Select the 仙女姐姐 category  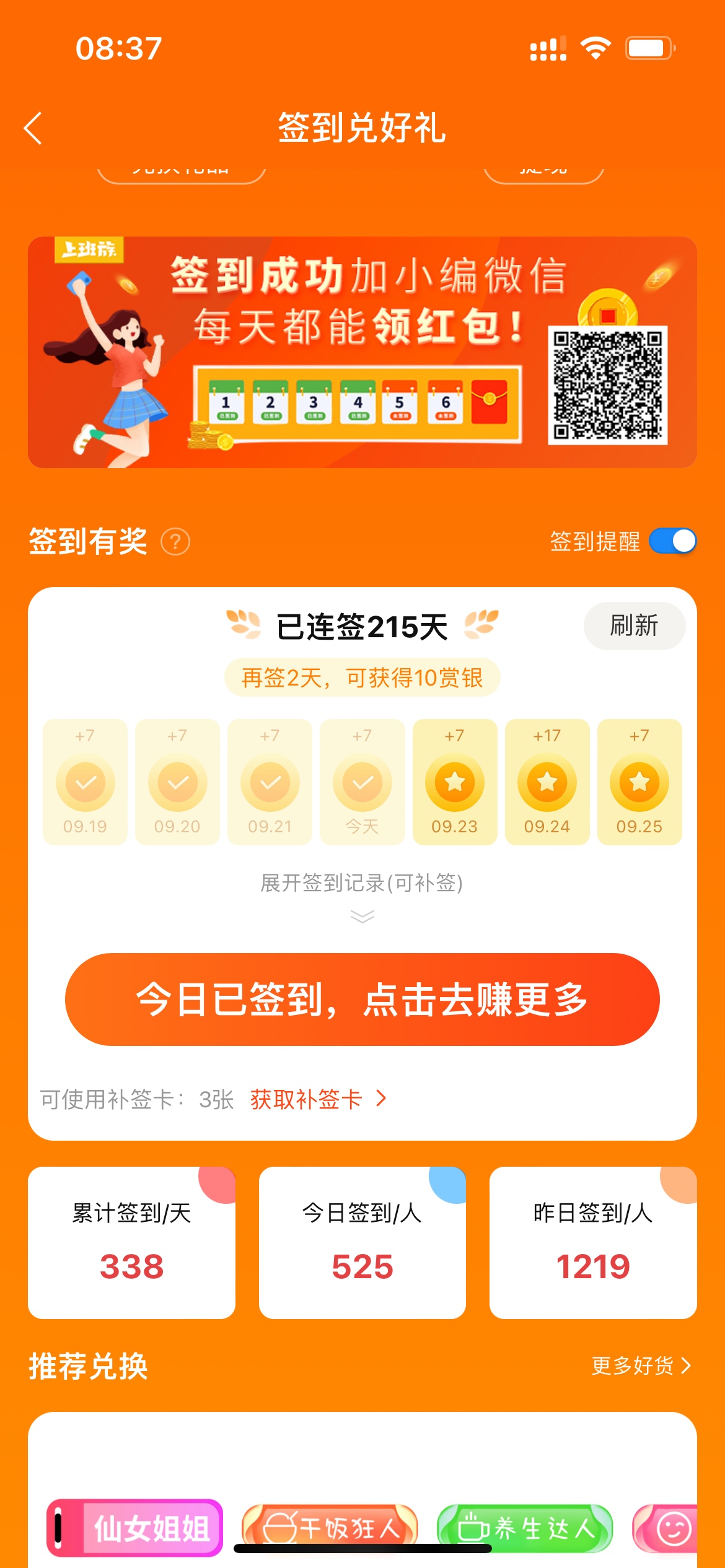click(x=134, y=1528)
